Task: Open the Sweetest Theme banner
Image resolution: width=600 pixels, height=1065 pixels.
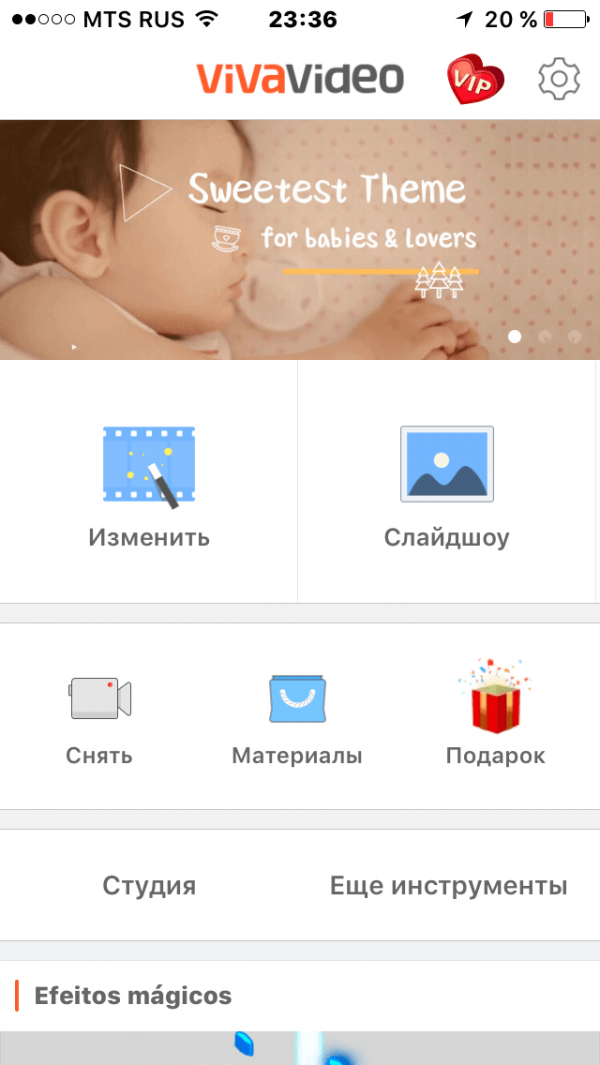Action: (x=300, y=240)
